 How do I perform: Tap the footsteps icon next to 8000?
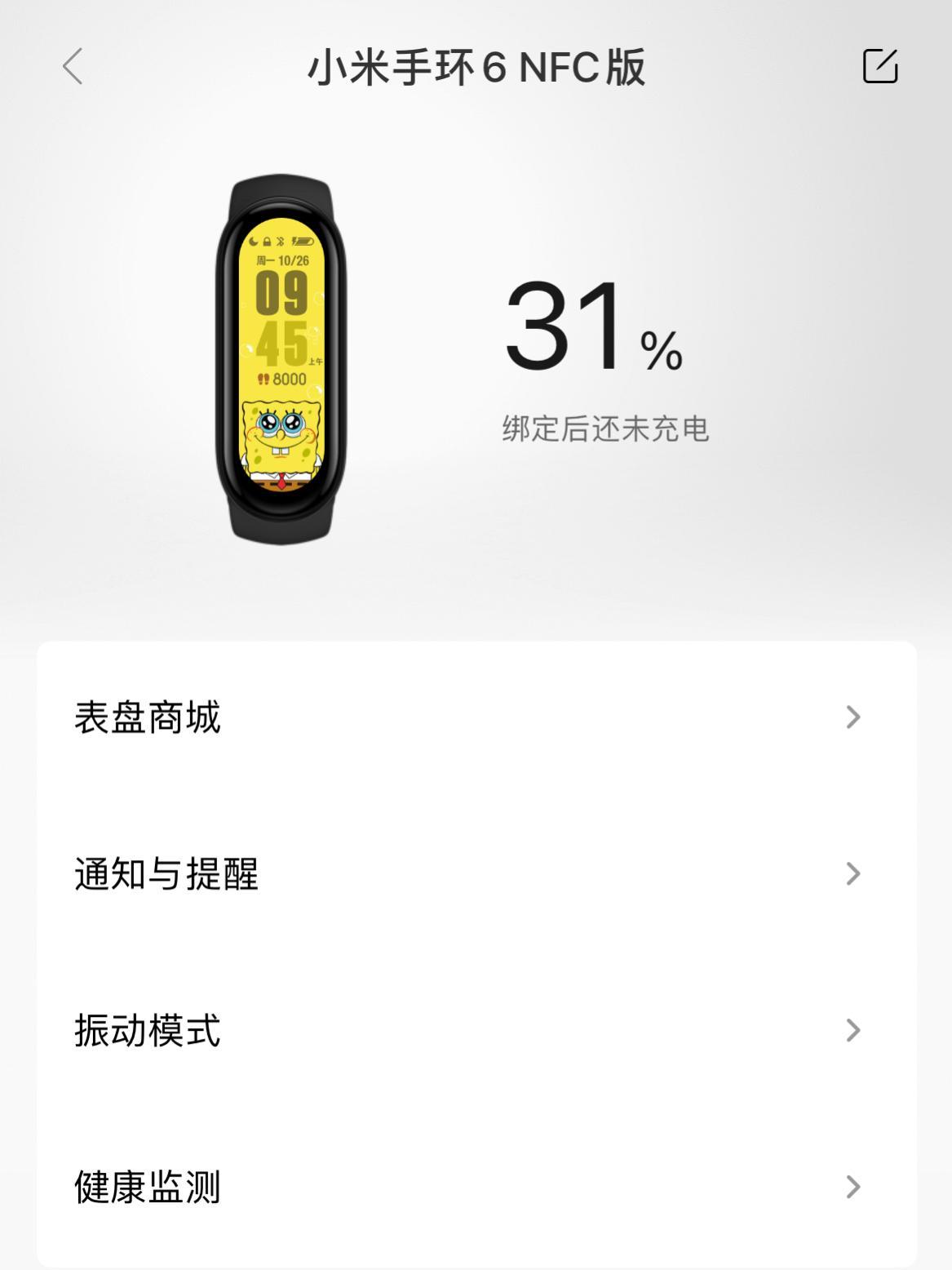(x=263, y=378)
